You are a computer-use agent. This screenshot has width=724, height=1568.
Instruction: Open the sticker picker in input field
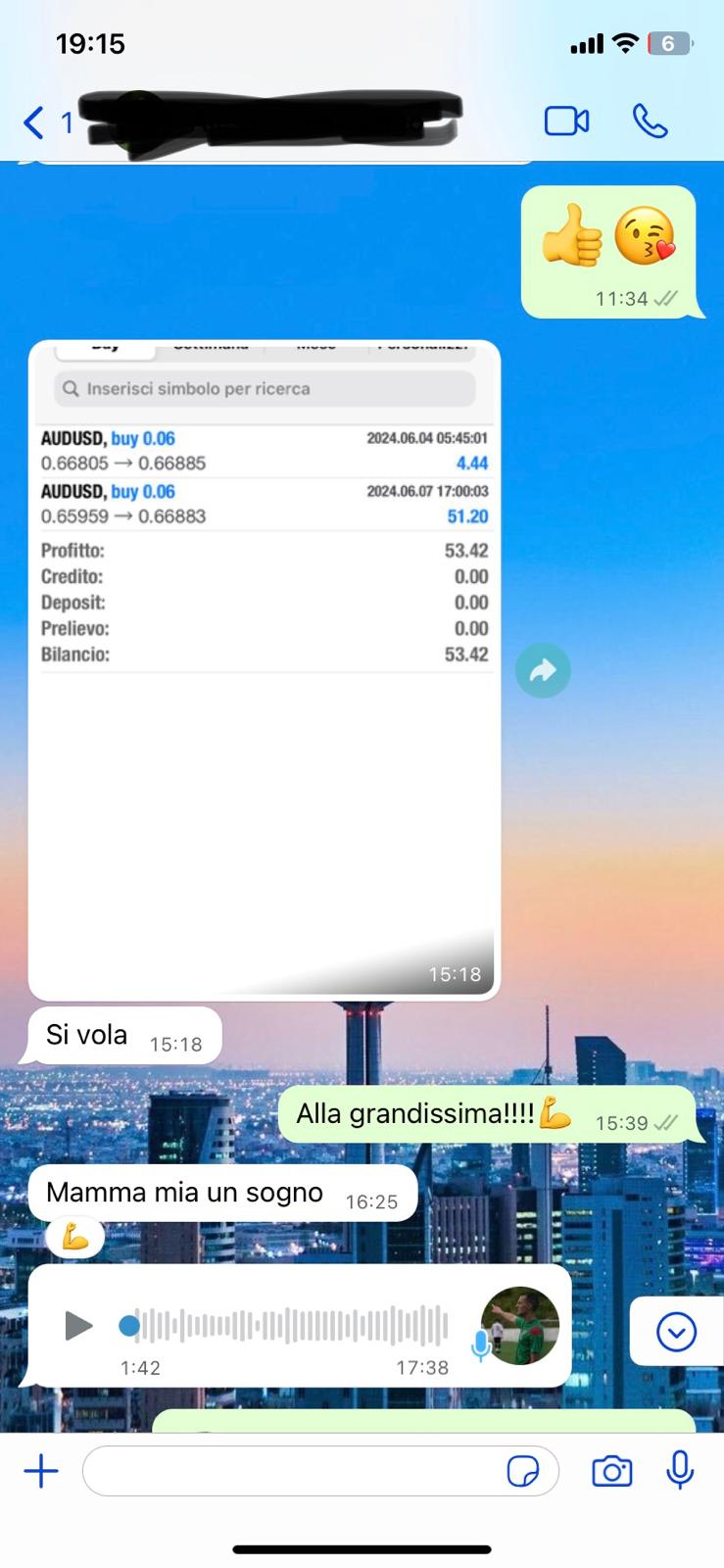(x=525, y=1470)
